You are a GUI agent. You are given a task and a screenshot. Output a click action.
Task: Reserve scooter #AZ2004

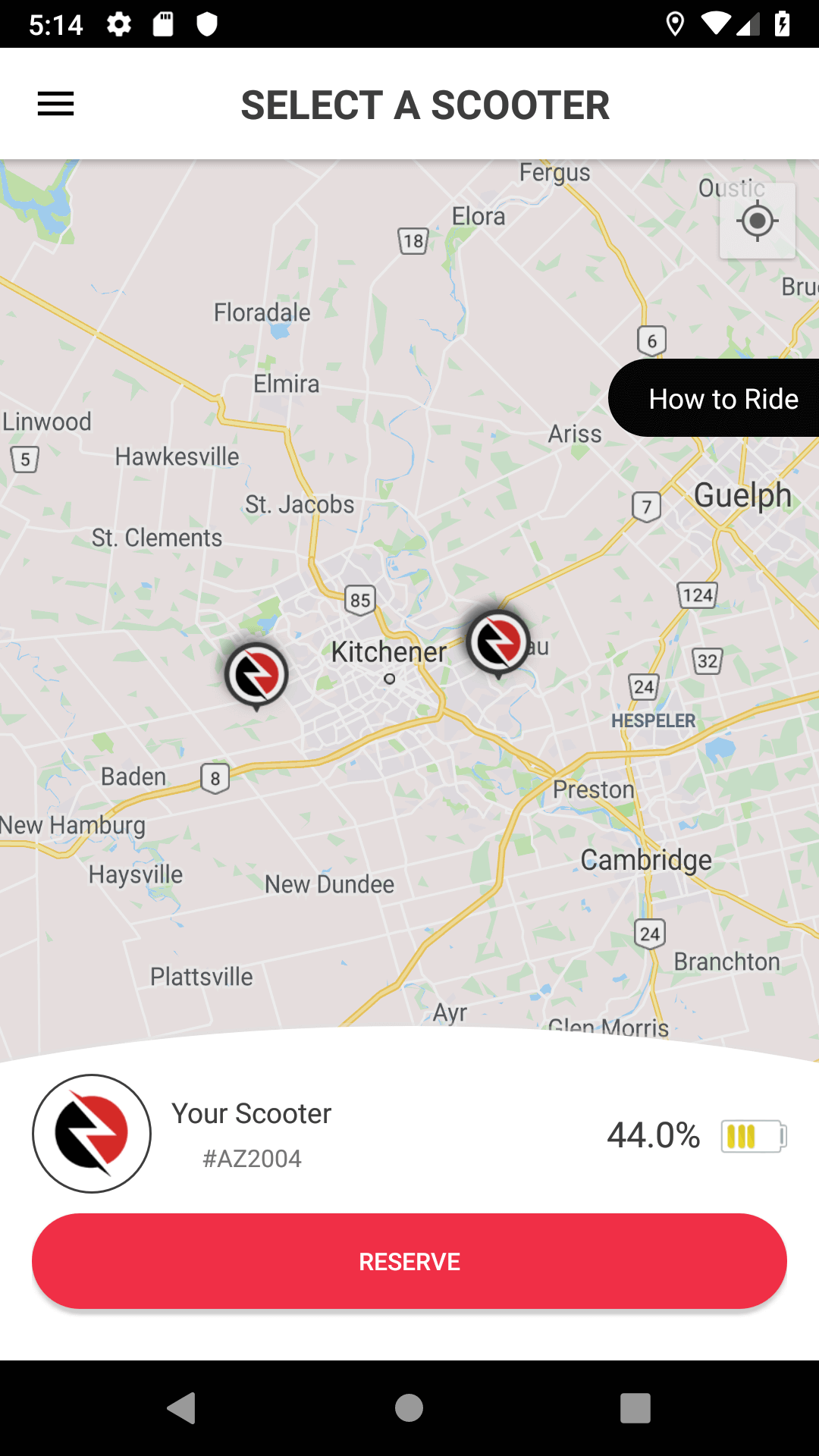coord(409,1261)
